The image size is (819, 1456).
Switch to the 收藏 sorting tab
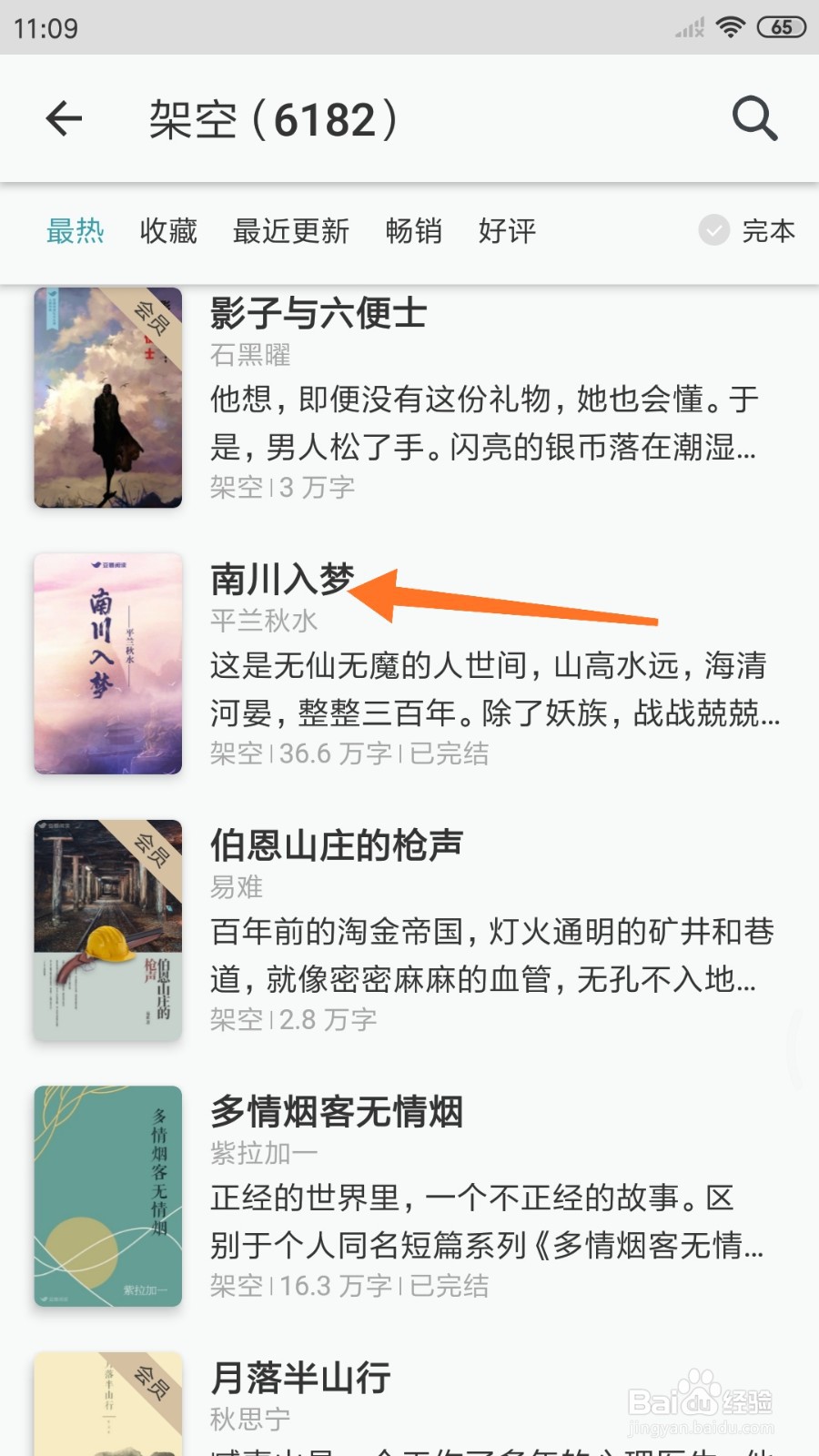168,231
